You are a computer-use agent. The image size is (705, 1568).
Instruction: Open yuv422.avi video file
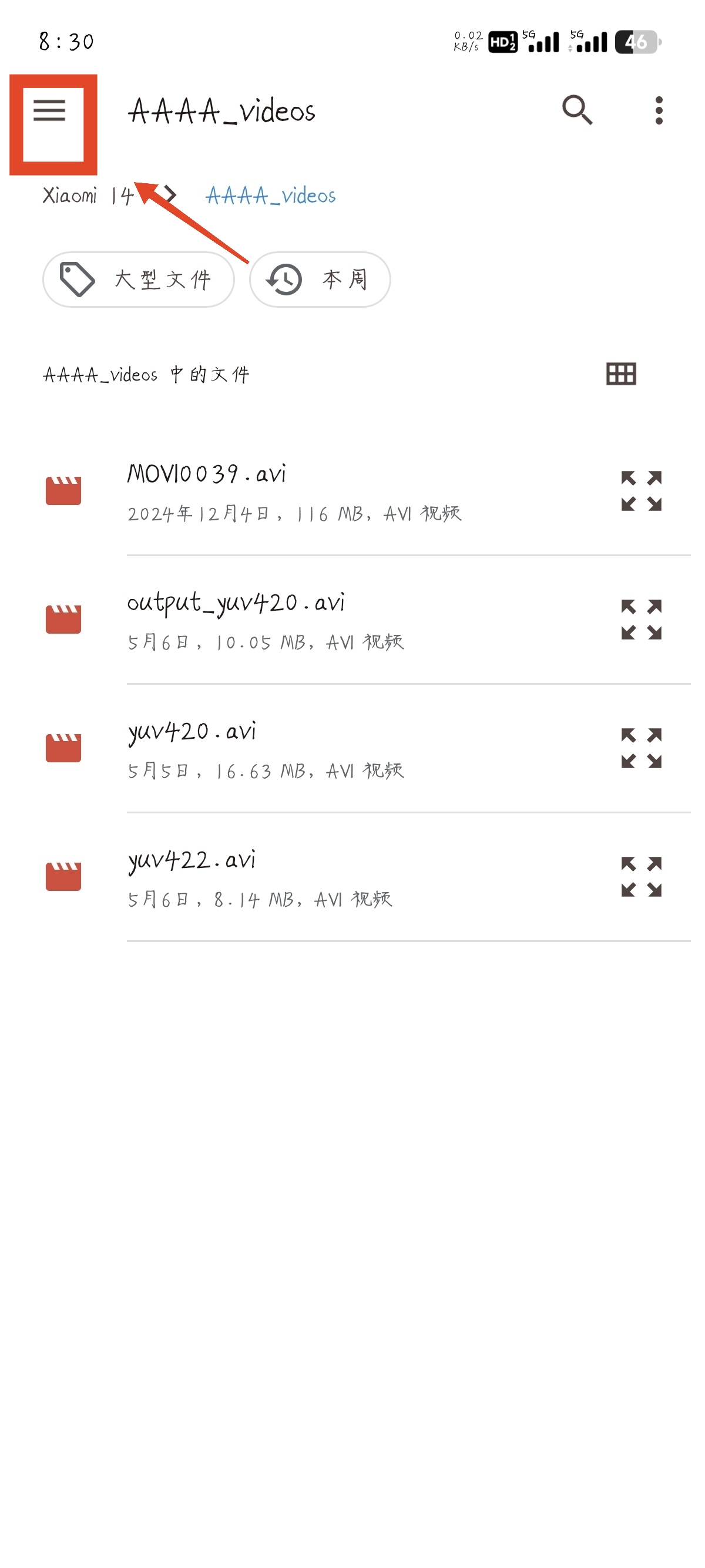pos(292,877)
